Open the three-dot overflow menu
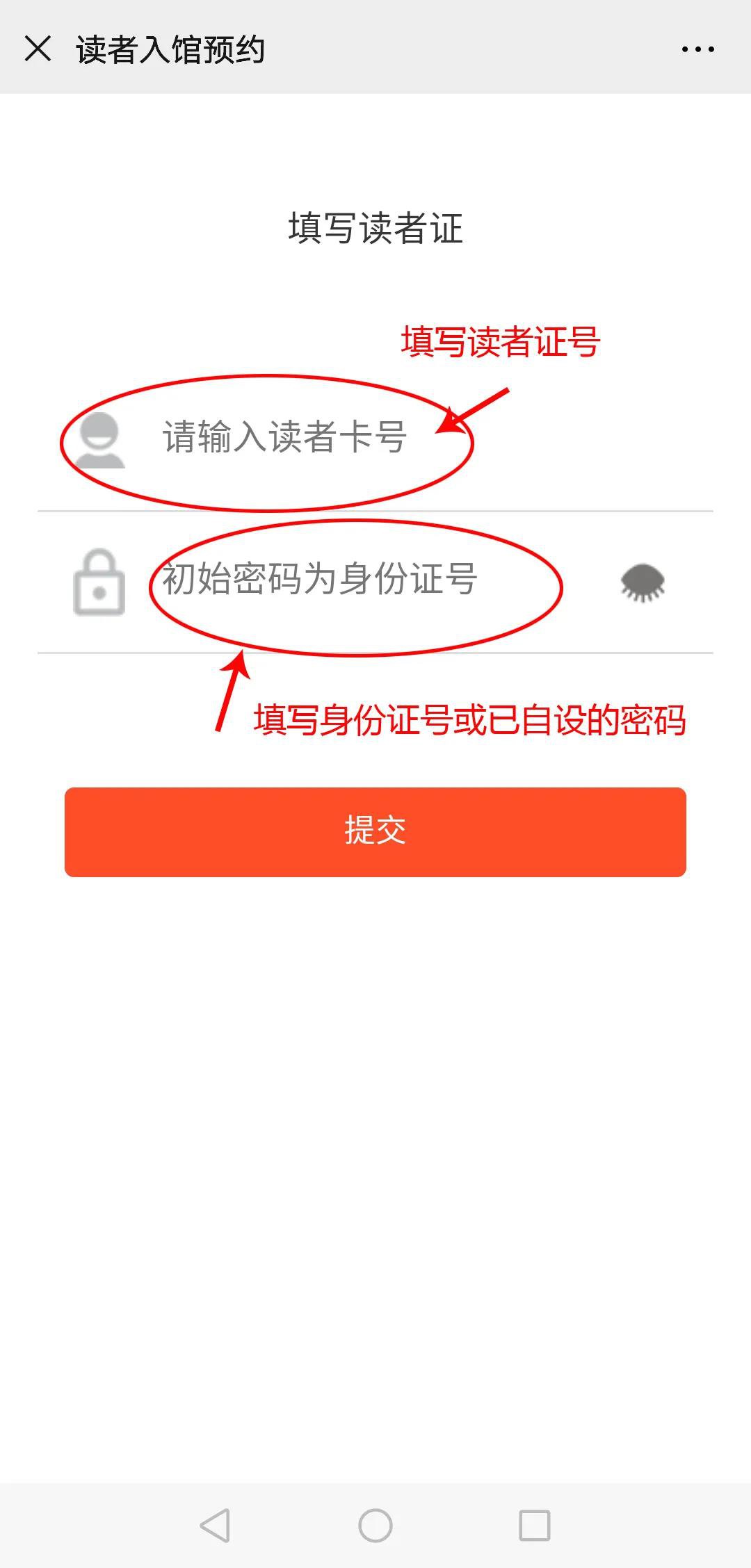This screenshot has height=1568, width=751. coord(697,49)
